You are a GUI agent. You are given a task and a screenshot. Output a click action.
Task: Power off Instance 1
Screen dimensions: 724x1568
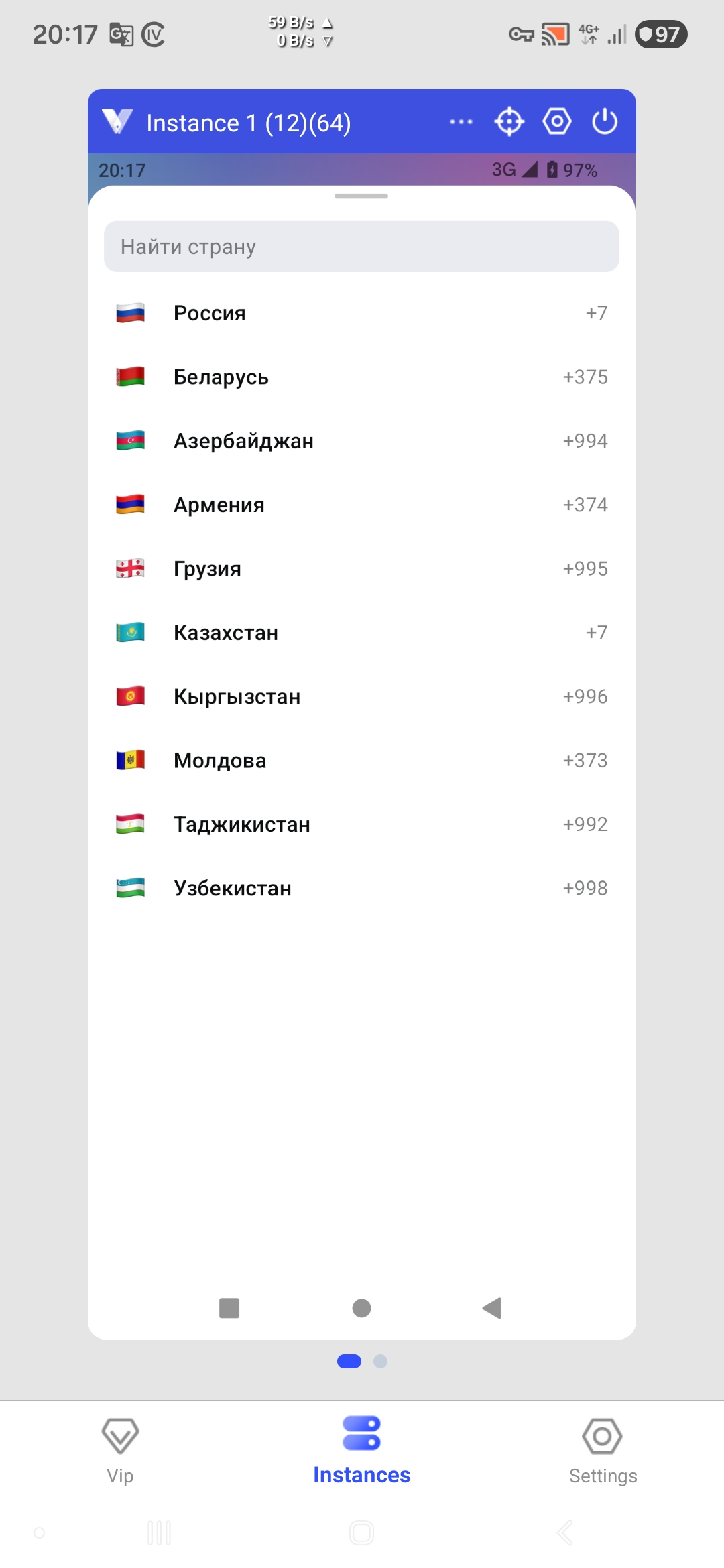605,122
